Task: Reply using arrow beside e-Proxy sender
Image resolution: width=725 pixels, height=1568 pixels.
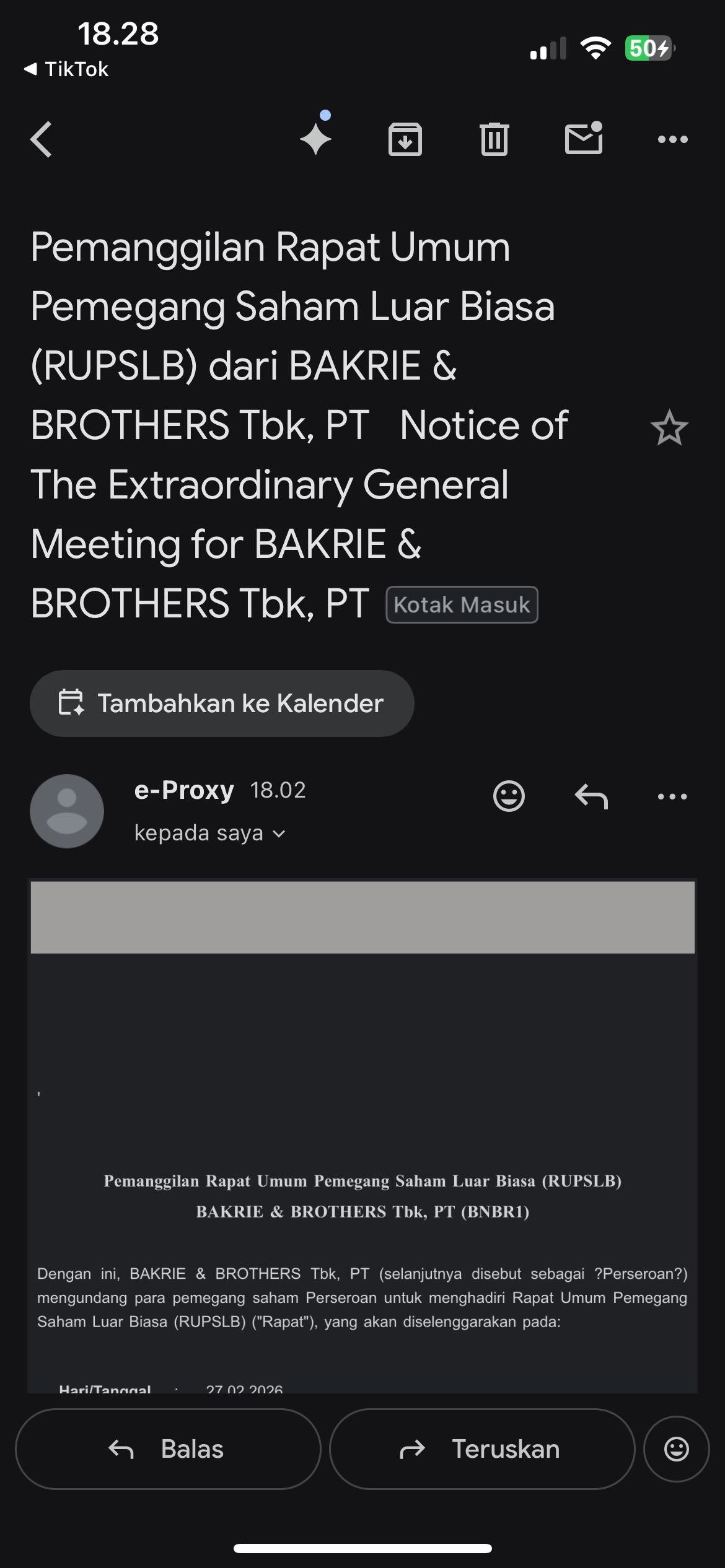Action: pos(591,796)
